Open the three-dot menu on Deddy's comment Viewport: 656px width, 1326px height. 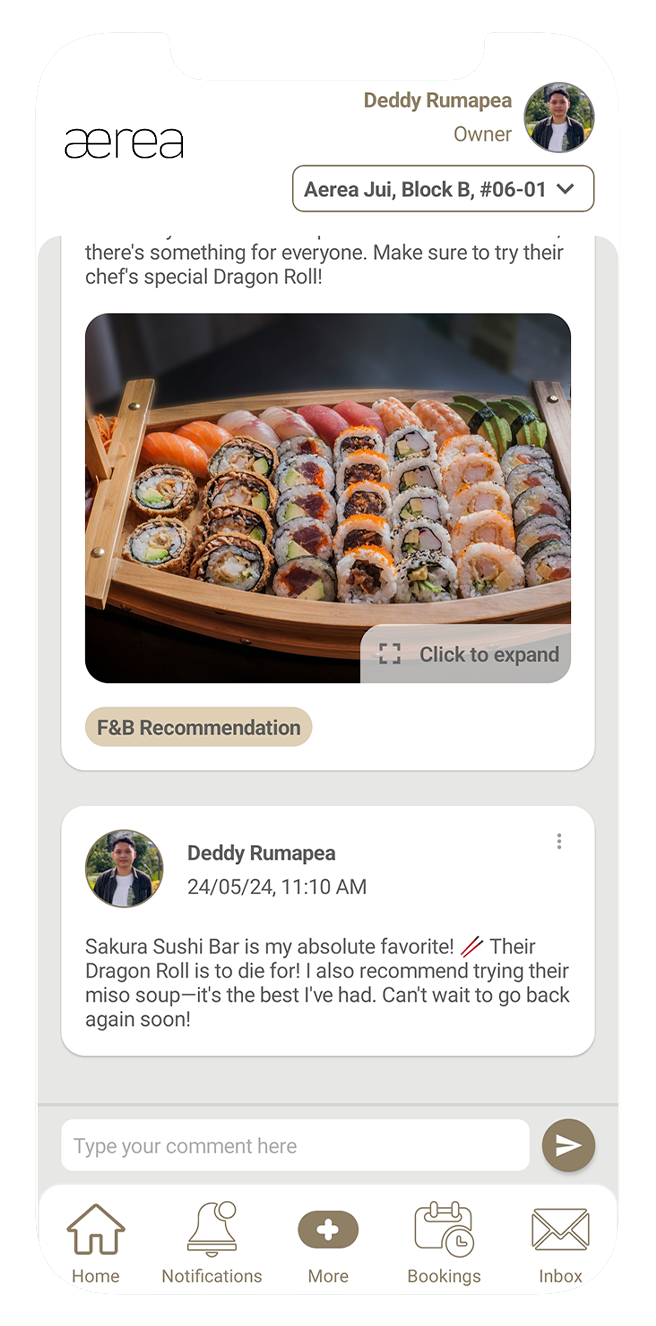click(x=559, y=842)
